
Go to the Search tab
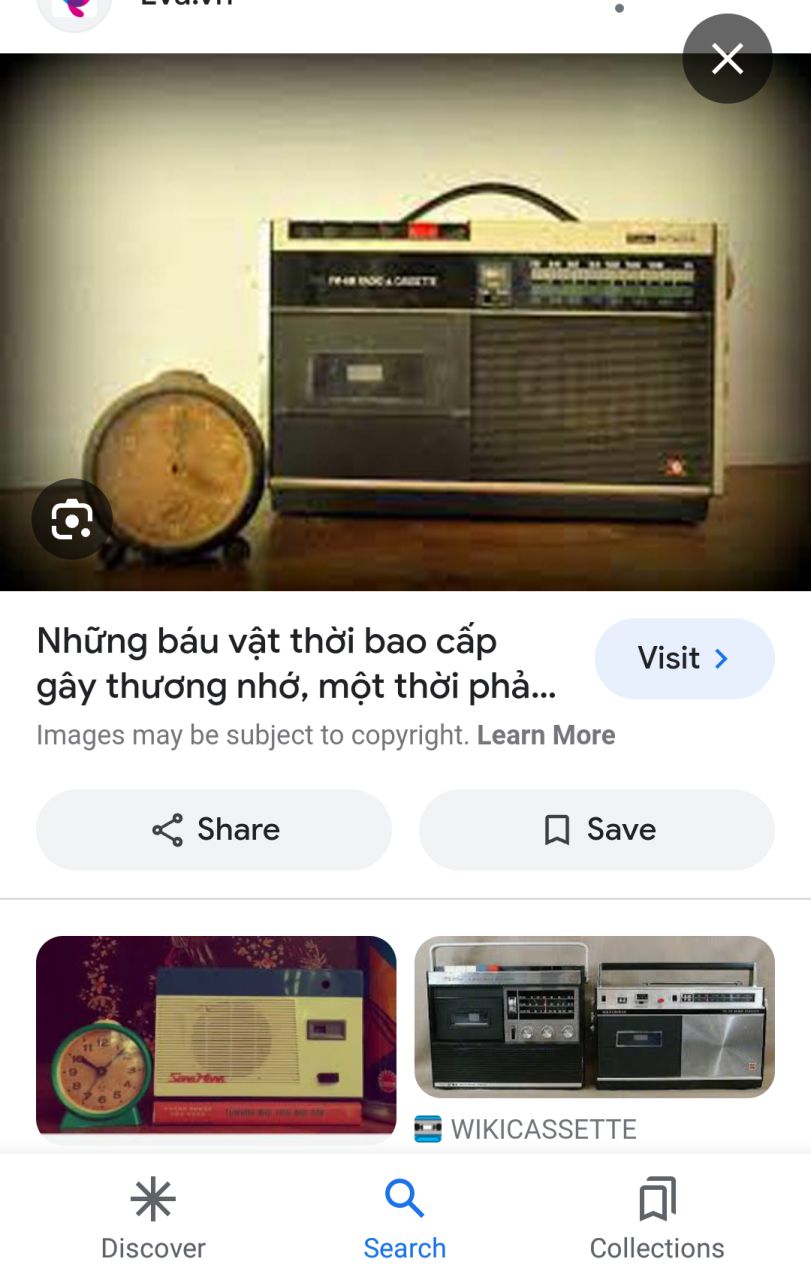[x=404, y=1218]
